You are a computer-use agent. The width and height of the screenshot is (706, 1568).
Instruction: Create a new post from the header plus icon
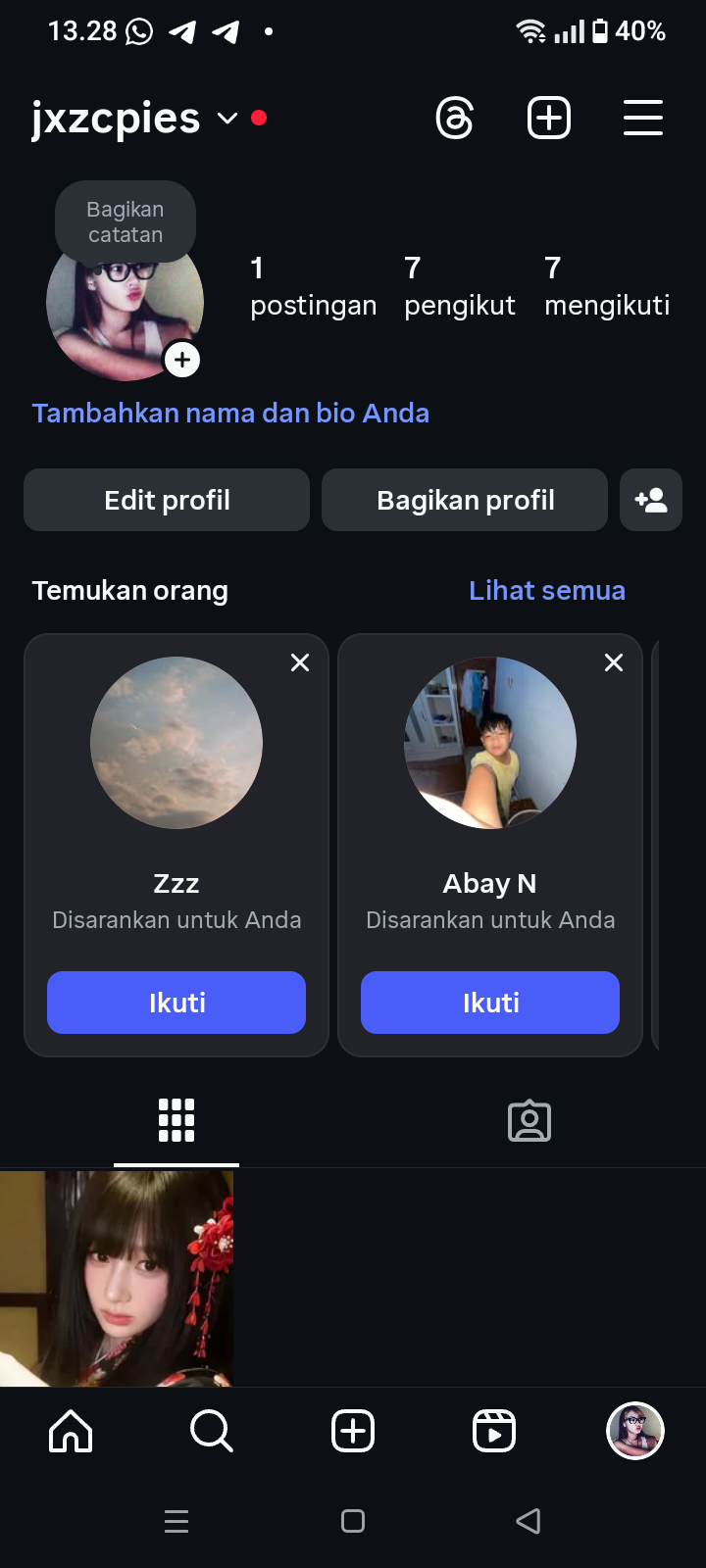(x=549, y=119)
